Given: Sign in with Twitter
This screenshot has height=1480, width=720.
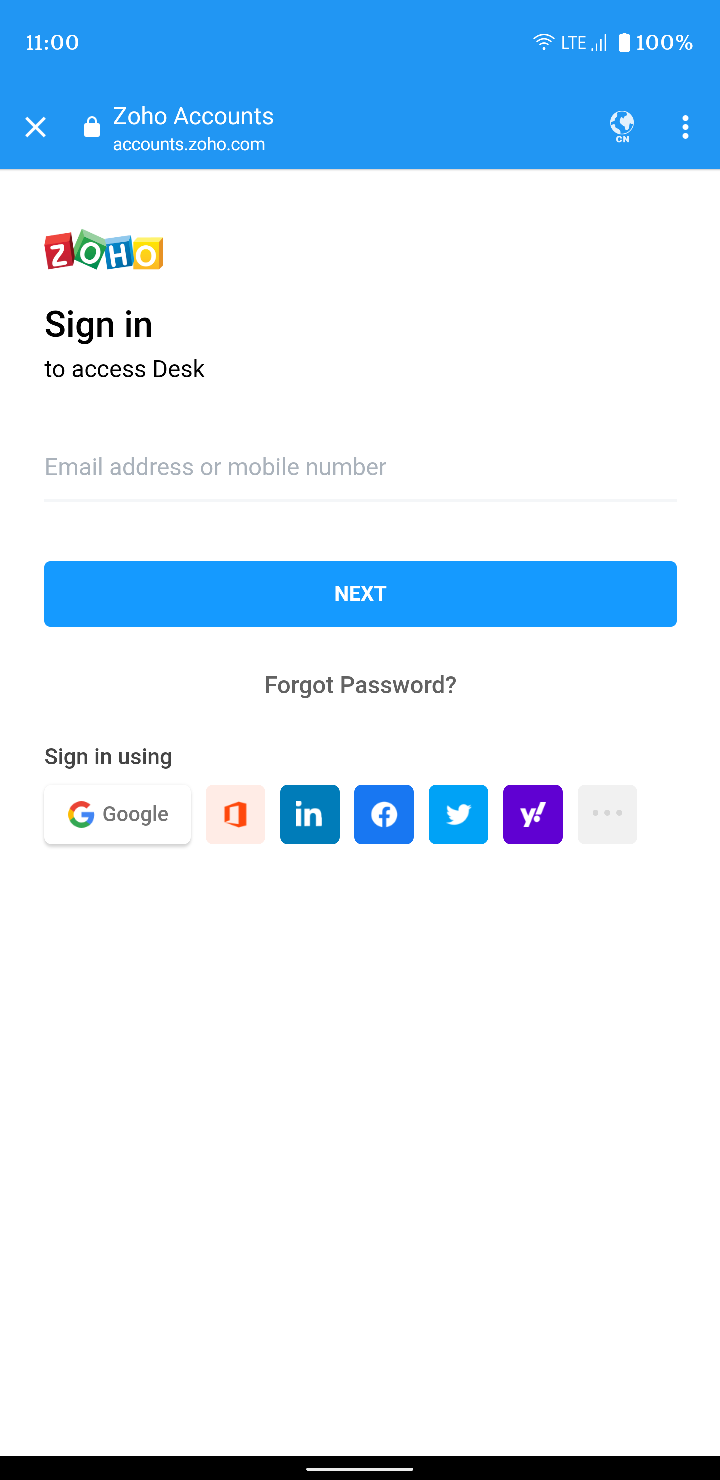Looking at the screenshot, I should point(459,814).
